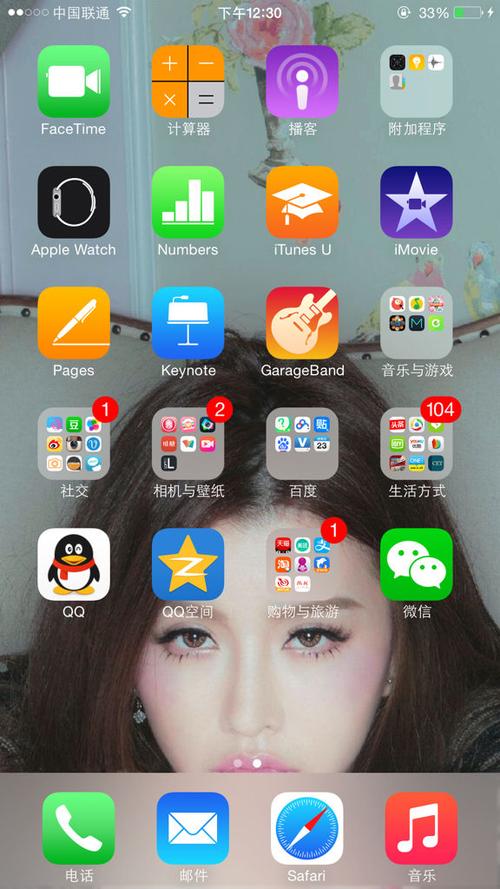Viewport: 500px width, 889px height.
Task: Launch the Apple Watch app
Action: point(74,202)
